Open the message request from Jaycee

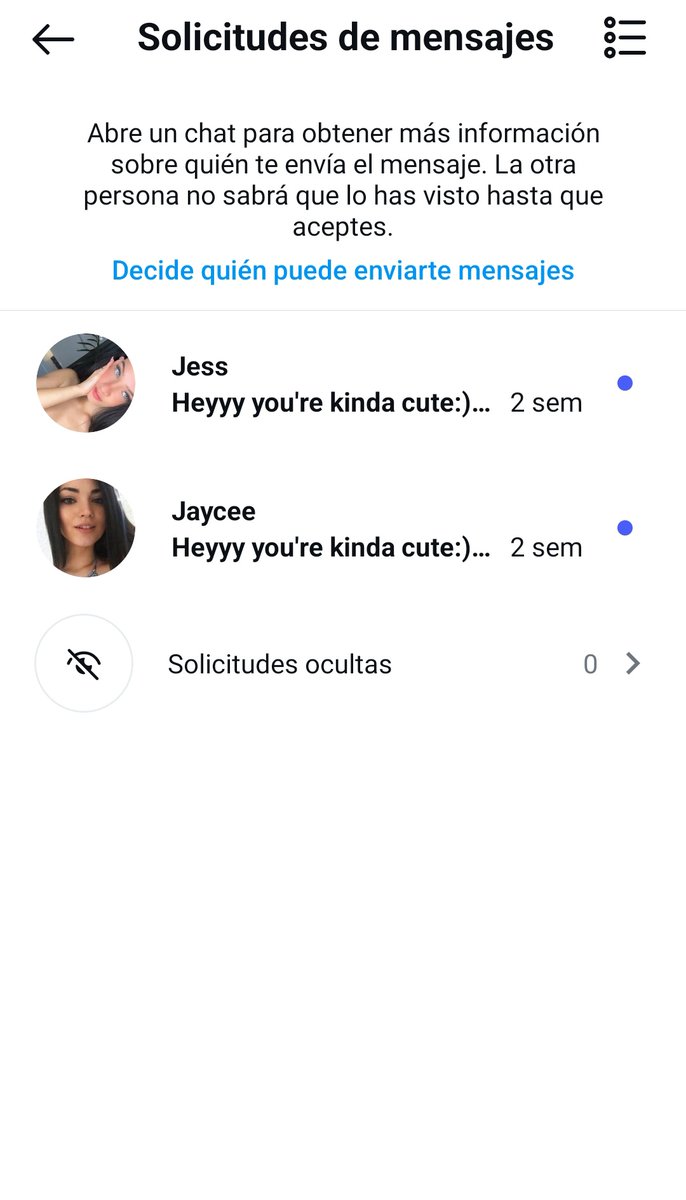[343, 528]
